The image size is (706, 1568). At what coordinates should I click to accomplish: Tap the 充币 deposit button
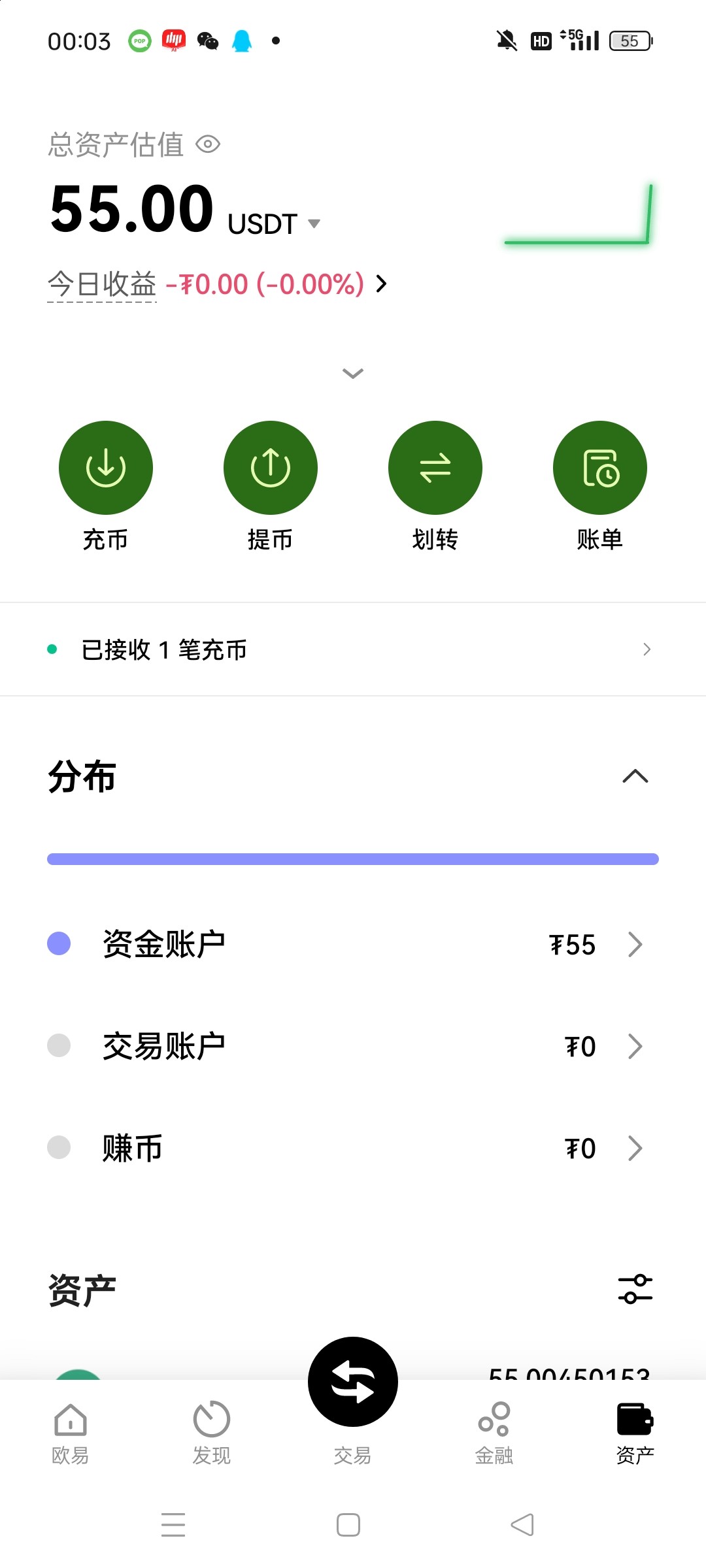(x=106, y=468)
